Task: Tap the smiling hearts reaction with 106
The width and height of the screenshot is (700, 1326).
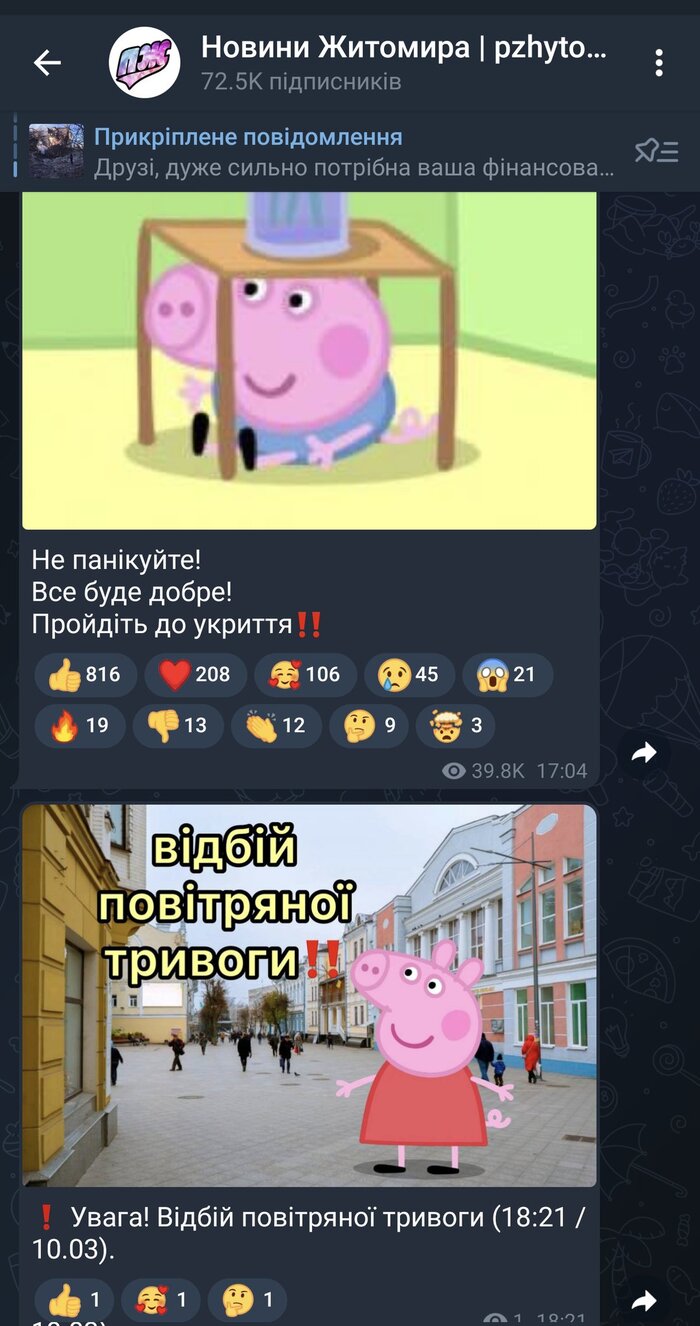Action: click(305, 675)
